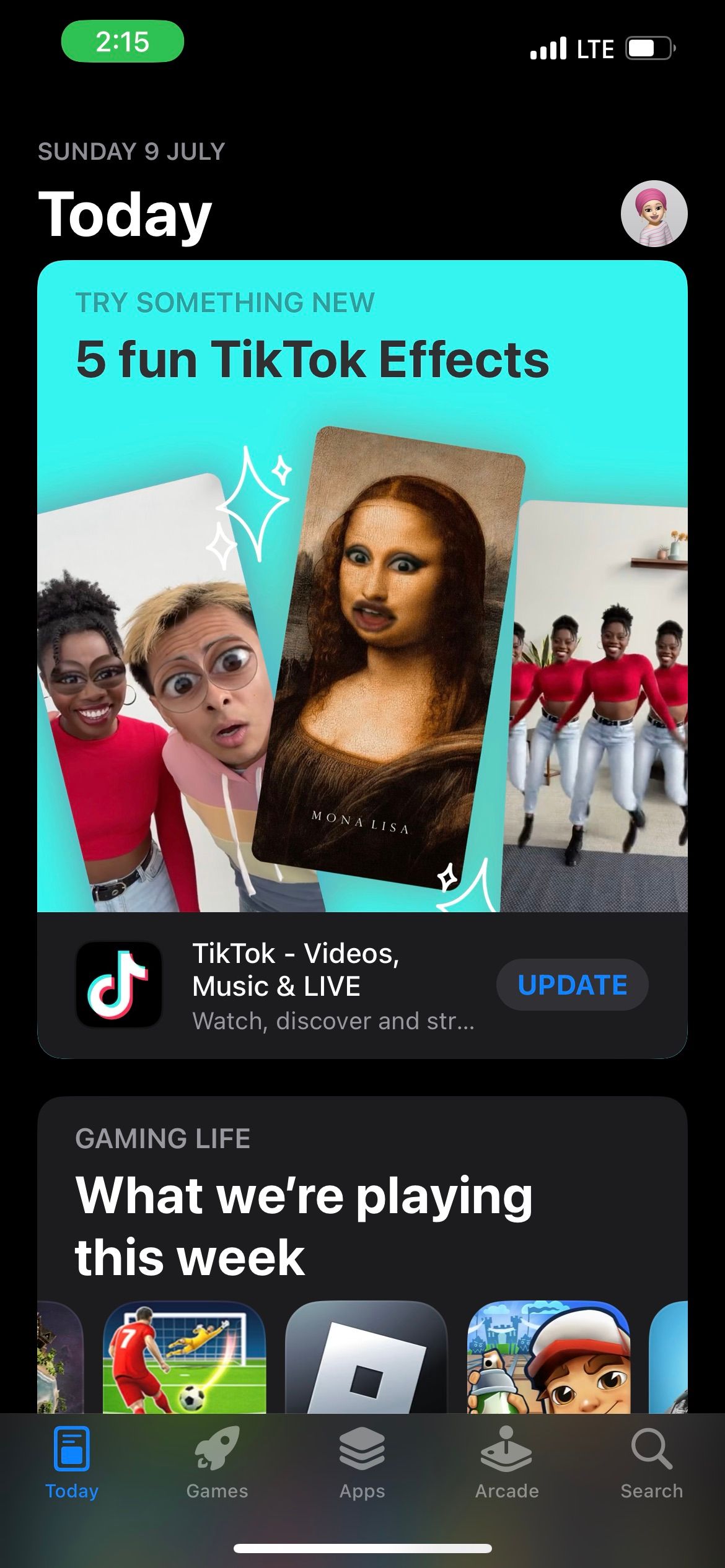Open What we're playing this week card
The width and height of the screenshot is (725, 1568).
tap(304, 1226)
